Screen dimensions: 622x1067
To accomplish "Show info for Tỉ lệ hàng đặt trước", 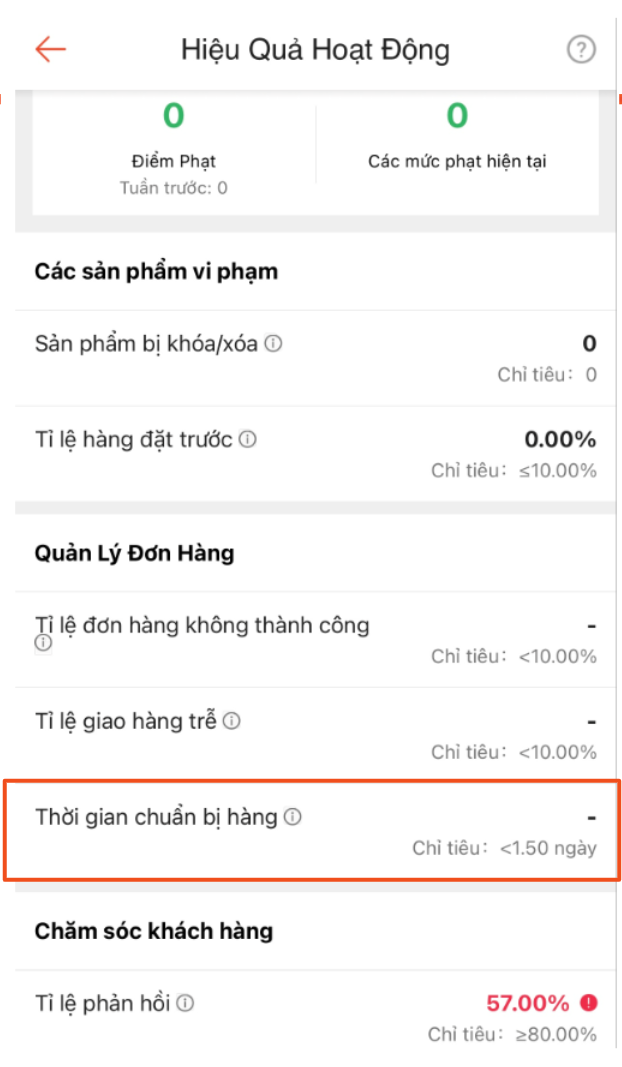I will coord(248,439).
